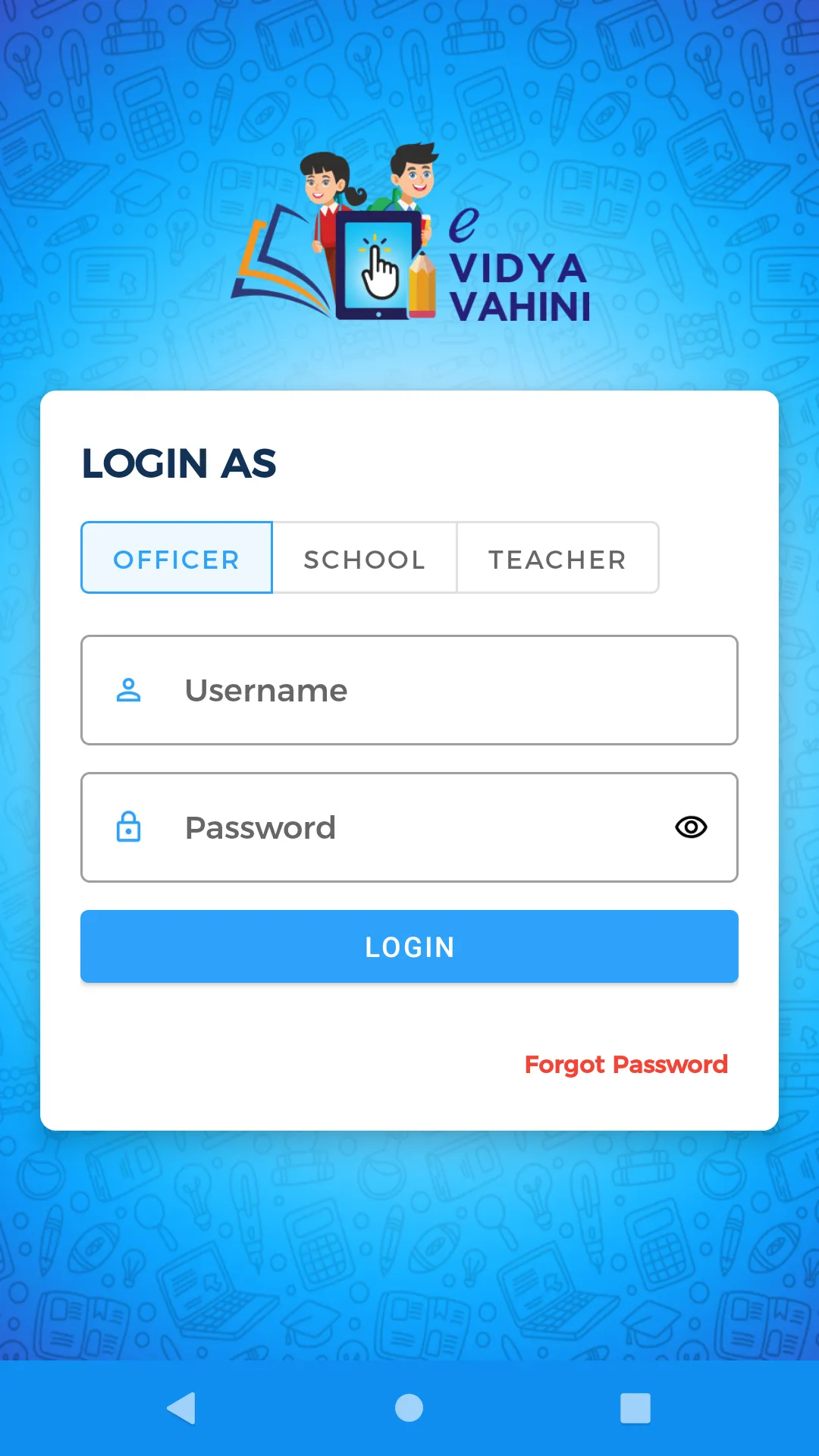Screen dimensions: 819x1456
Task: Switch to the Teacher login tab
Action: click(557, 558)
